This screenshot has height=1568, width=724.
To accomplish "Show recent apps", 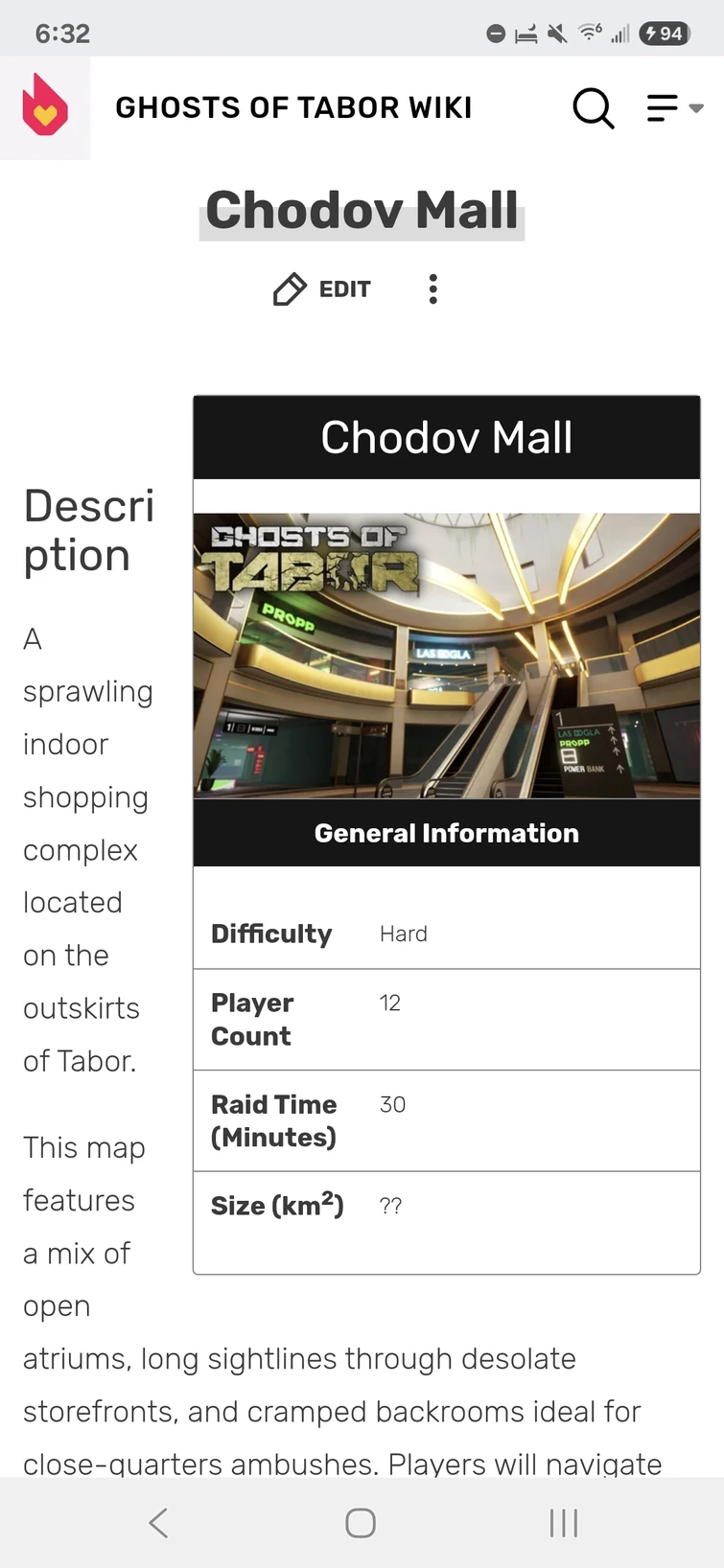I will tap(563, 1522).
